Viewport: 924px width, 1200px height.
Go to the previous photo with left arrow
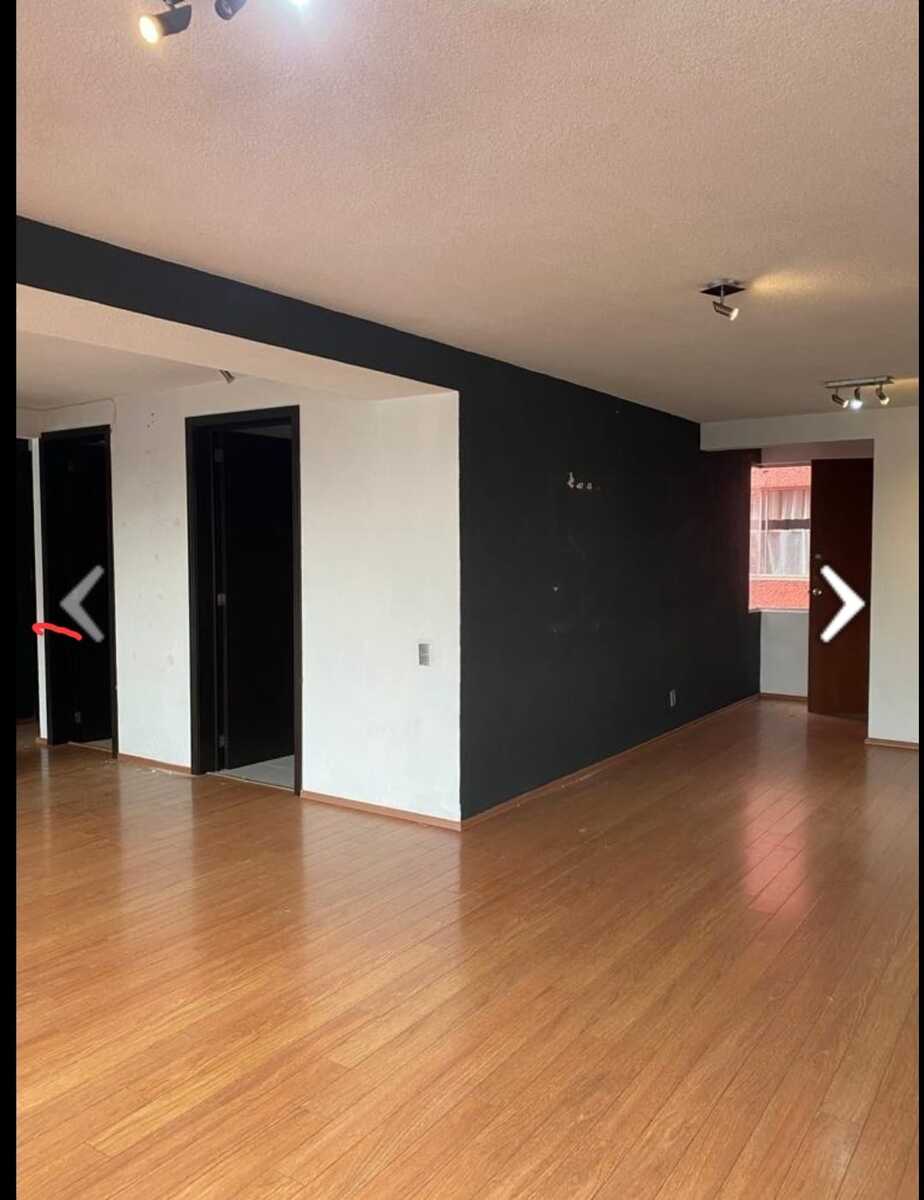pyautogui.click(x=82, y=603)
